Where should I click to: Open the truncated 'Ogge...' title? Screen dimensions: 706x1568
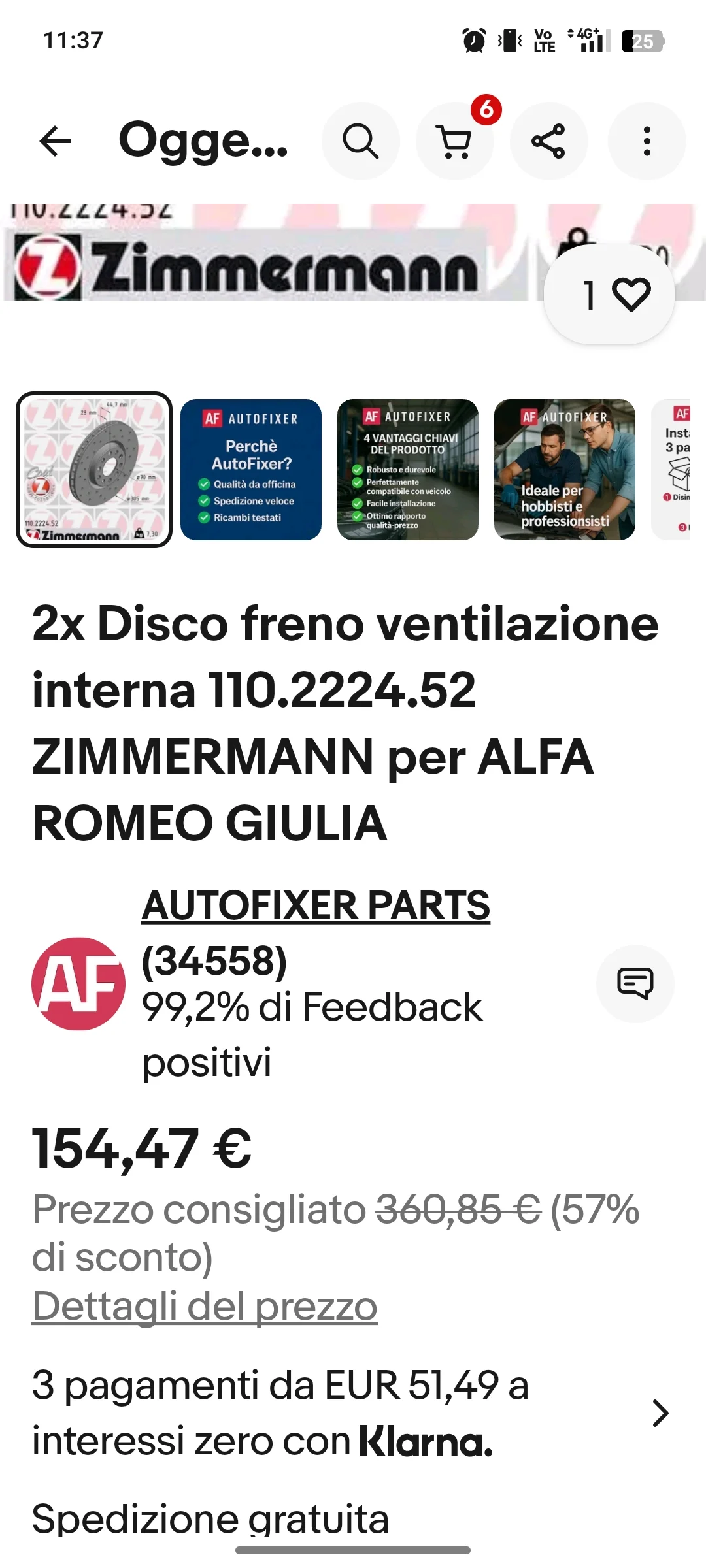[x=206, y=142]
